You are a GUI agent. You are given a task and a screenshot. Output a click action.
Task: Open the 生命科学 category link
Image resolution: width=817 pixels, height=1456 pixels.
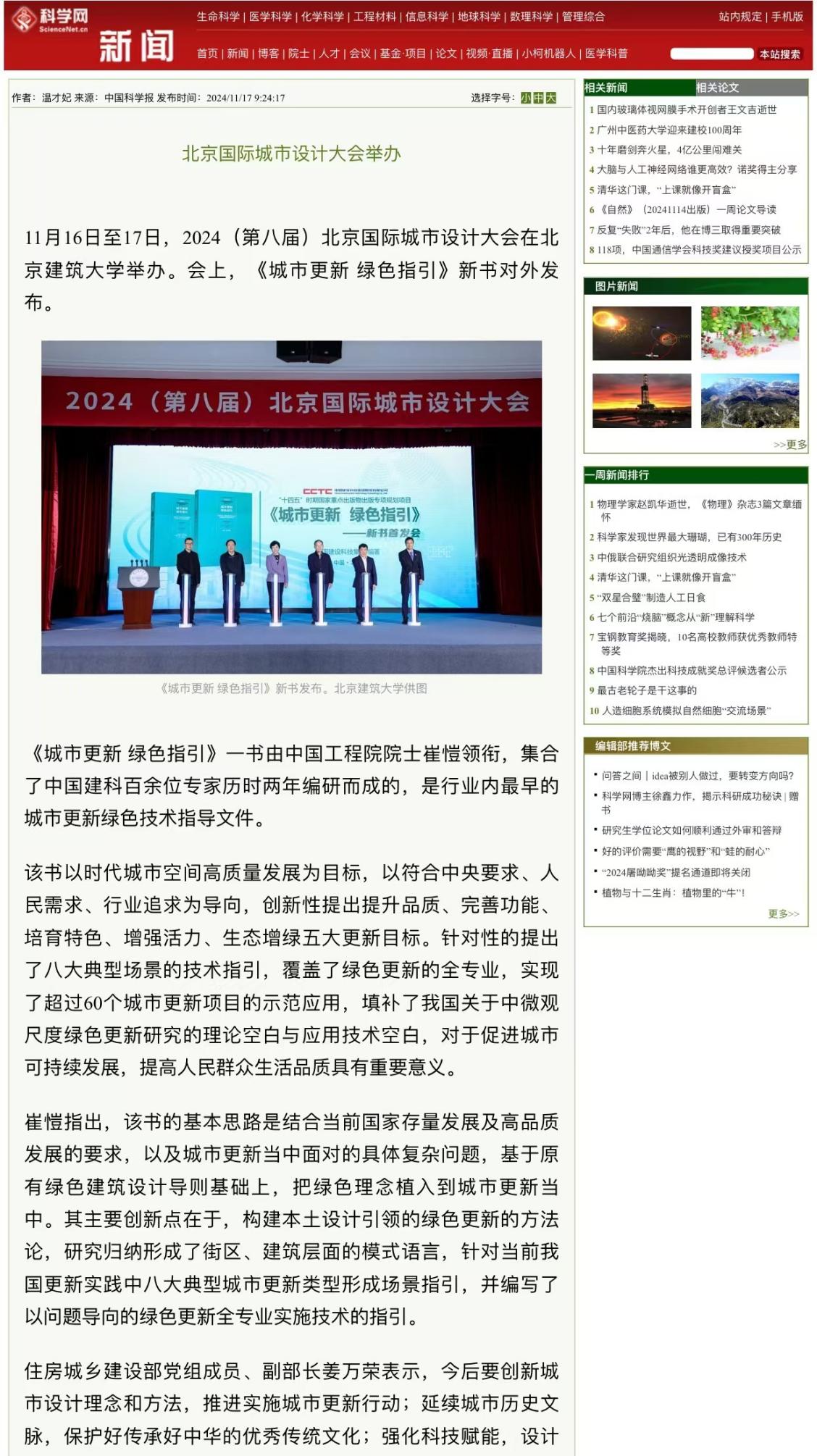(x=218, y=17)
